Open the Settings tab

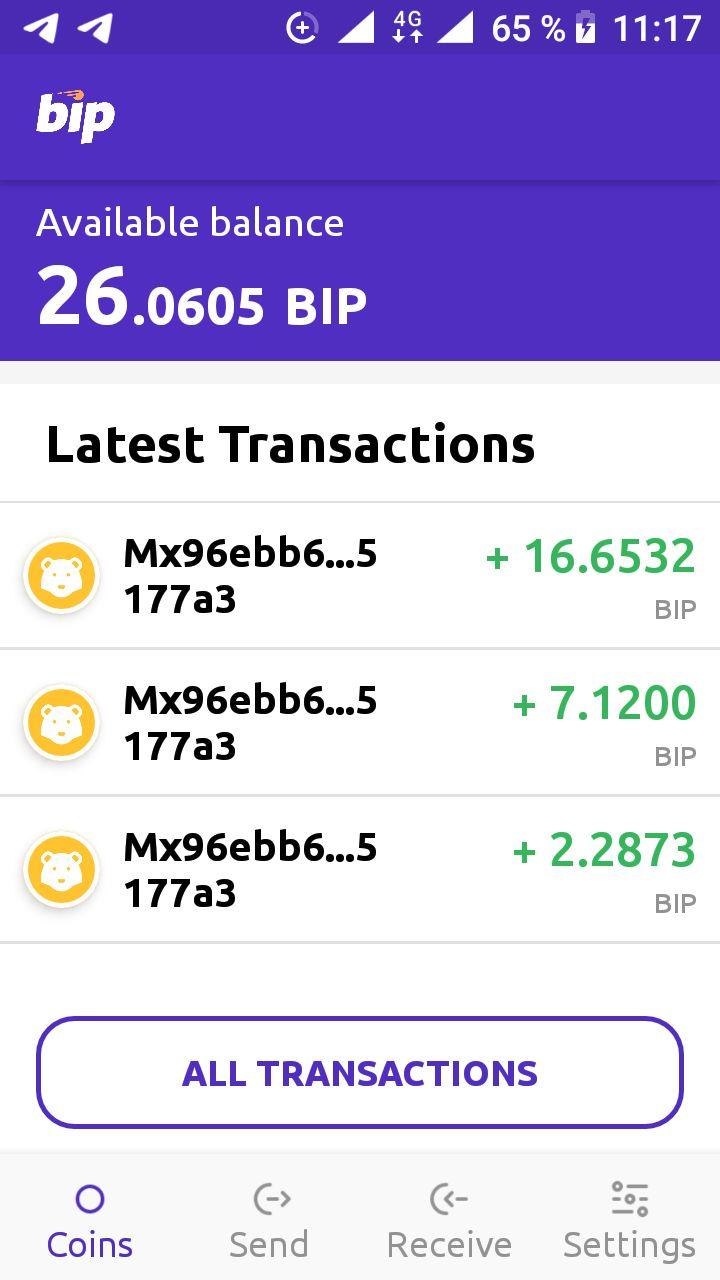(629, 1220)
